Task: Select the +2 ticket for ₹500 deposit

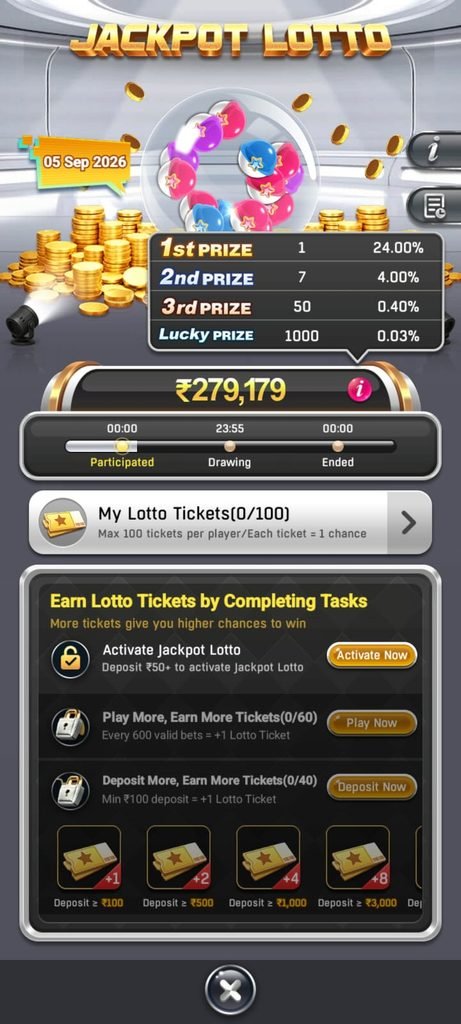Action: click(178, 857)
